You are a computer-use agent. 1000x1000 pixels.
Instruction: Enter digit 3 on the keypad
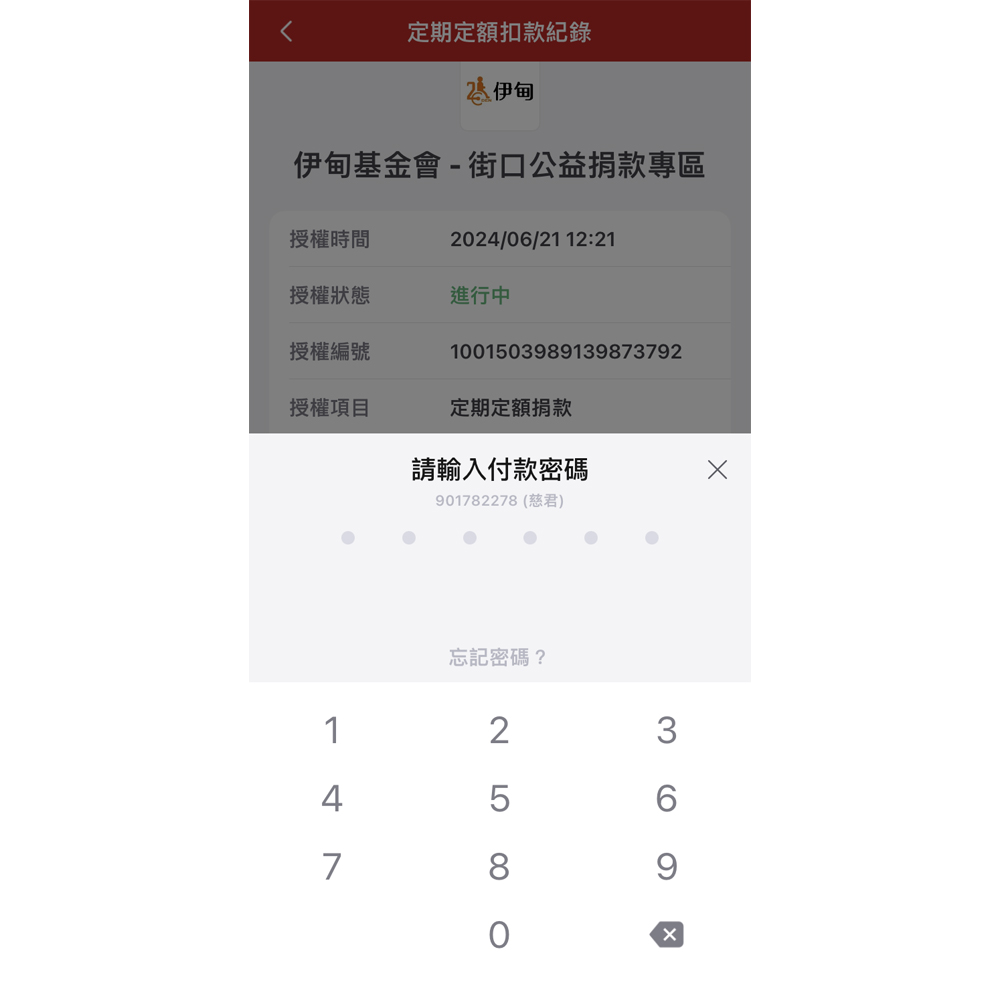(x=666, y=731)
